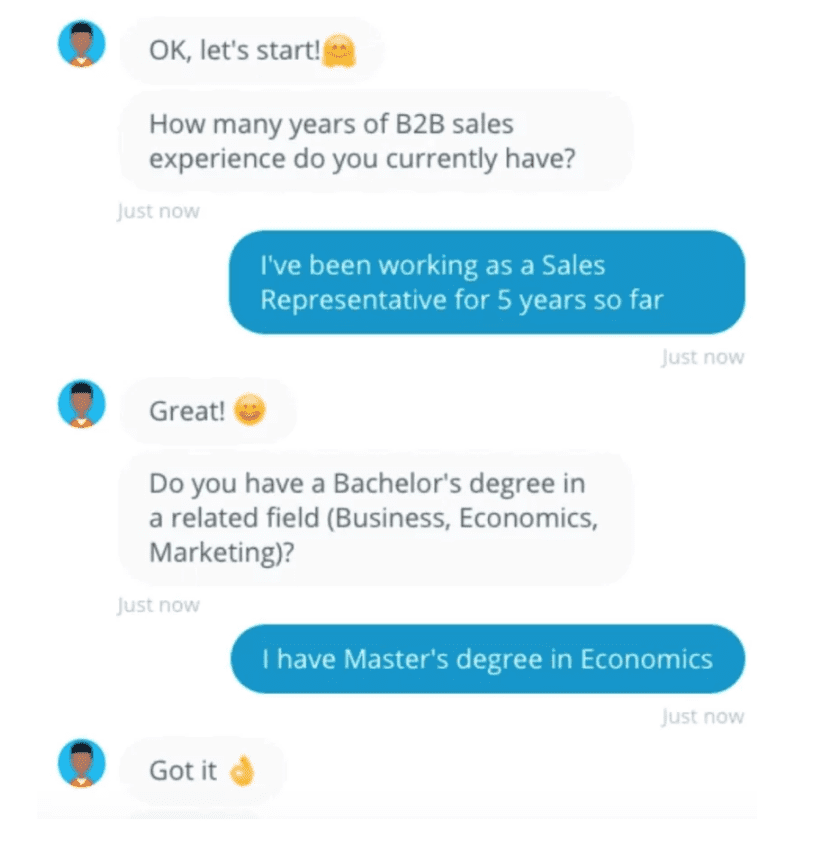This screenshot has height=842, width=818.
Task: Click the "Just now" timestamp below the Economics reply
Action: point(703,716)
